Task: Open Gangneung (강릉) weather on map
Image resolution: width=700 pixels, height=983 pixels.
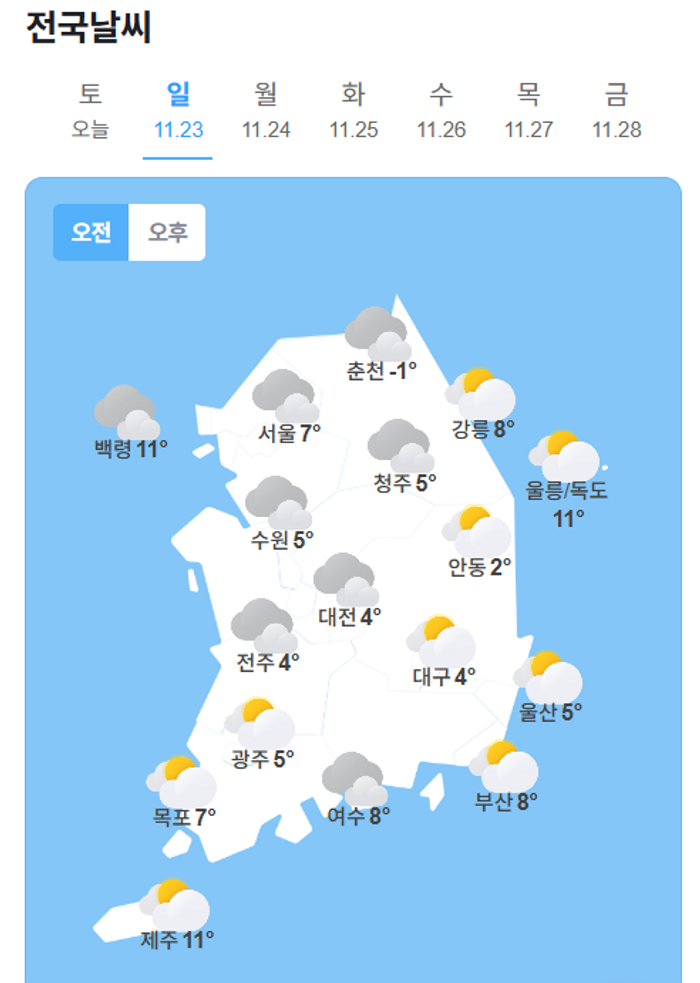Action: pyautogui.click(x=482, y=405)
